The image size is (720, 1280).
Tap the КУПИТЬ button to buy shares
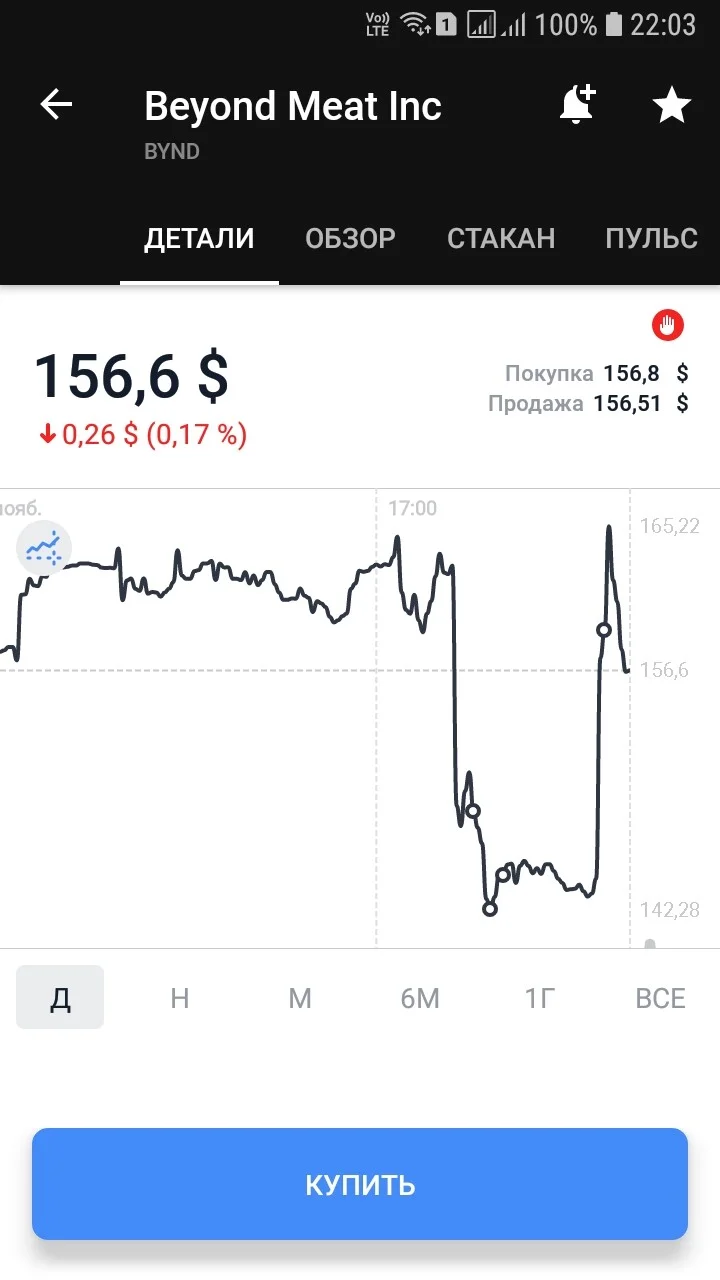(x=360, y=1184)
